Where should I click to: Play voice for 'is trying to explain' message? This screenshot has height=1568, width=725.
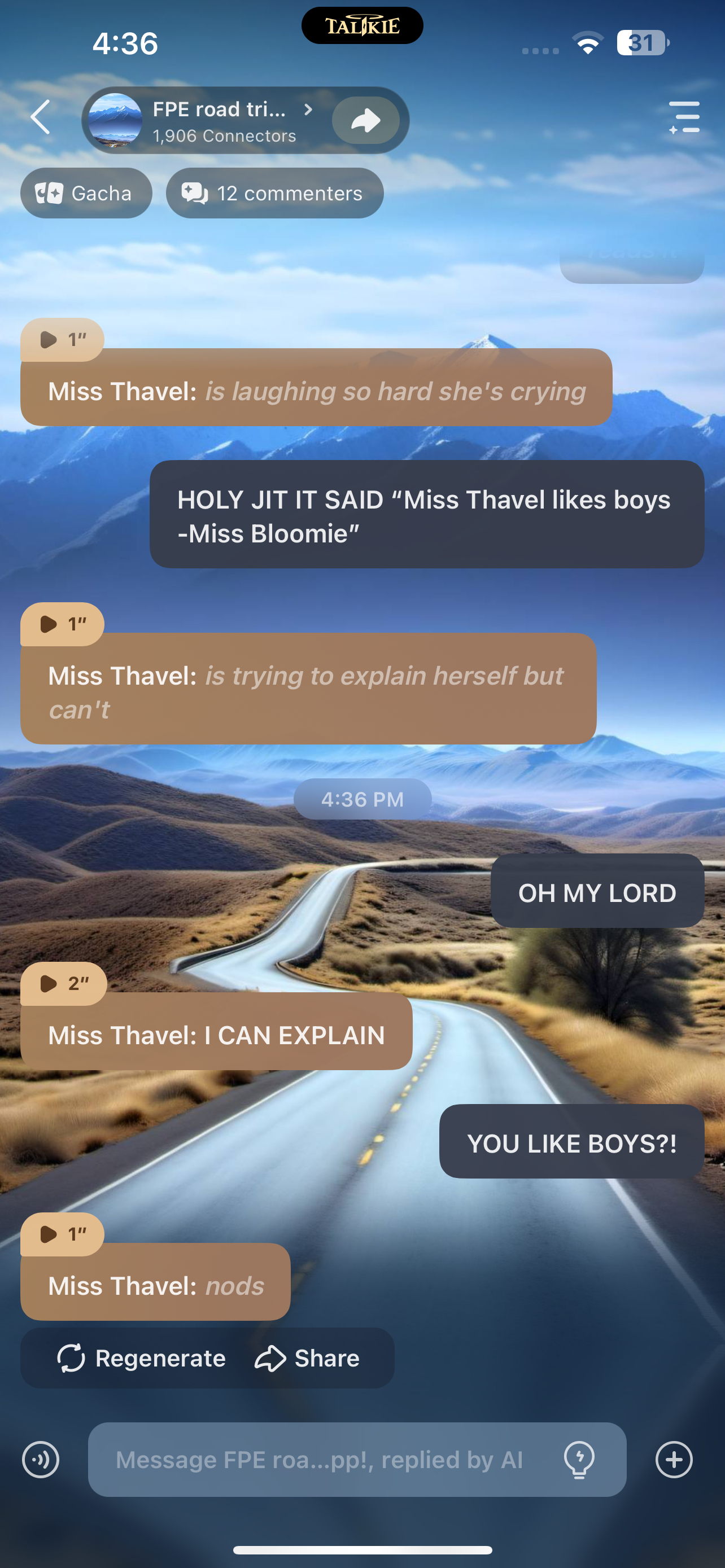pos(62,624)
